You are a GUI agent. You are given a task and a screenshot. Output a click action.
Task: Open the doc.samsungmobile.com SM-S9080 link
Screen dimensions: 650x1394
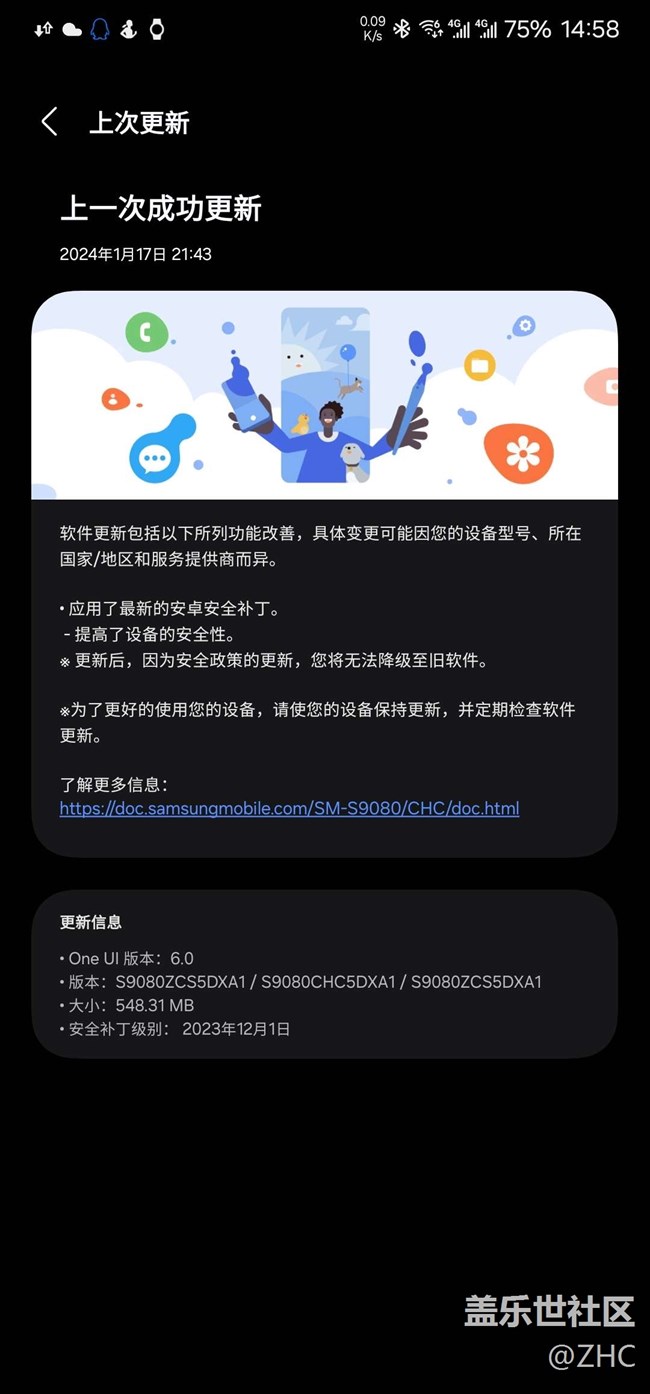289,808
